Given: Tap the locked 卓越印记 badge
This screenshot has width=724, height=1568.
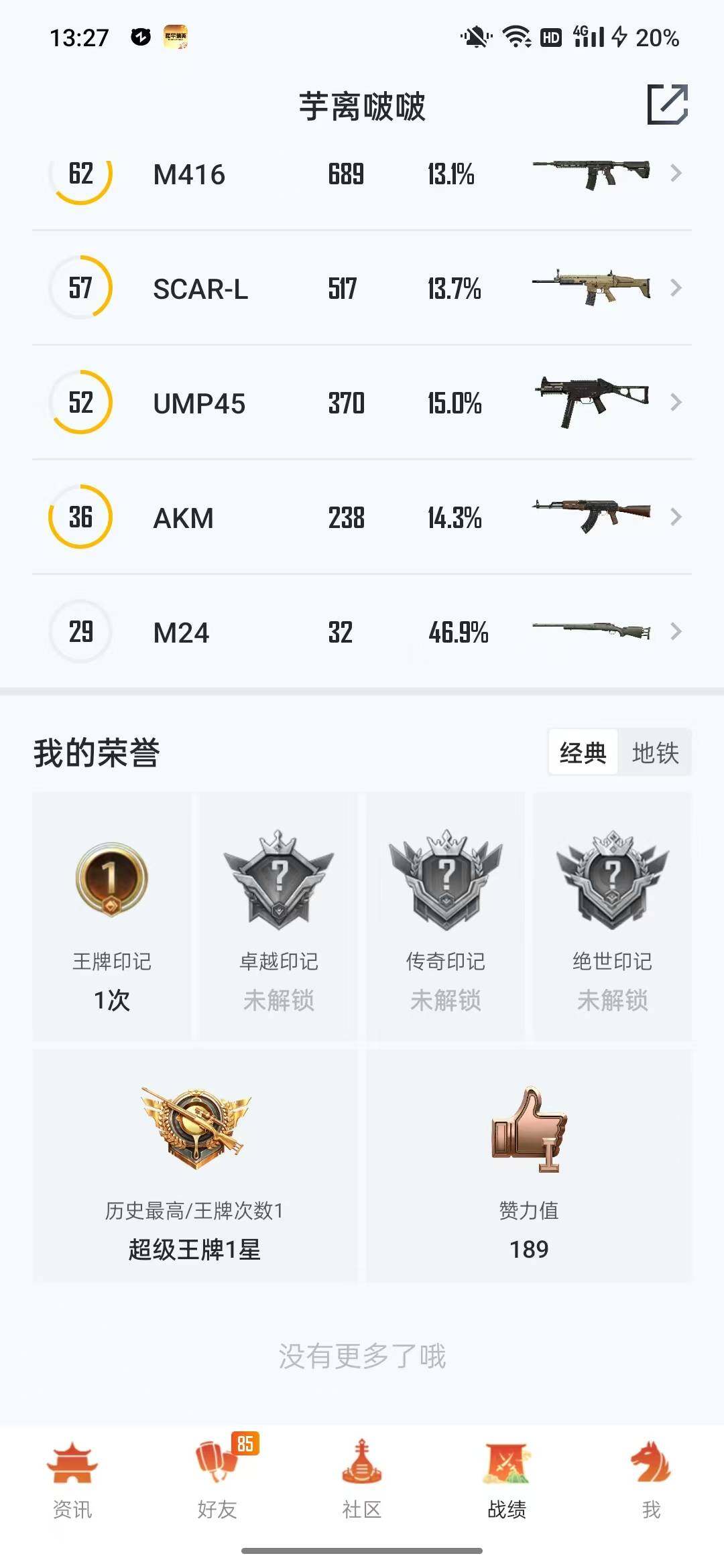Looking at the screenshot, I should pos(278,881).
